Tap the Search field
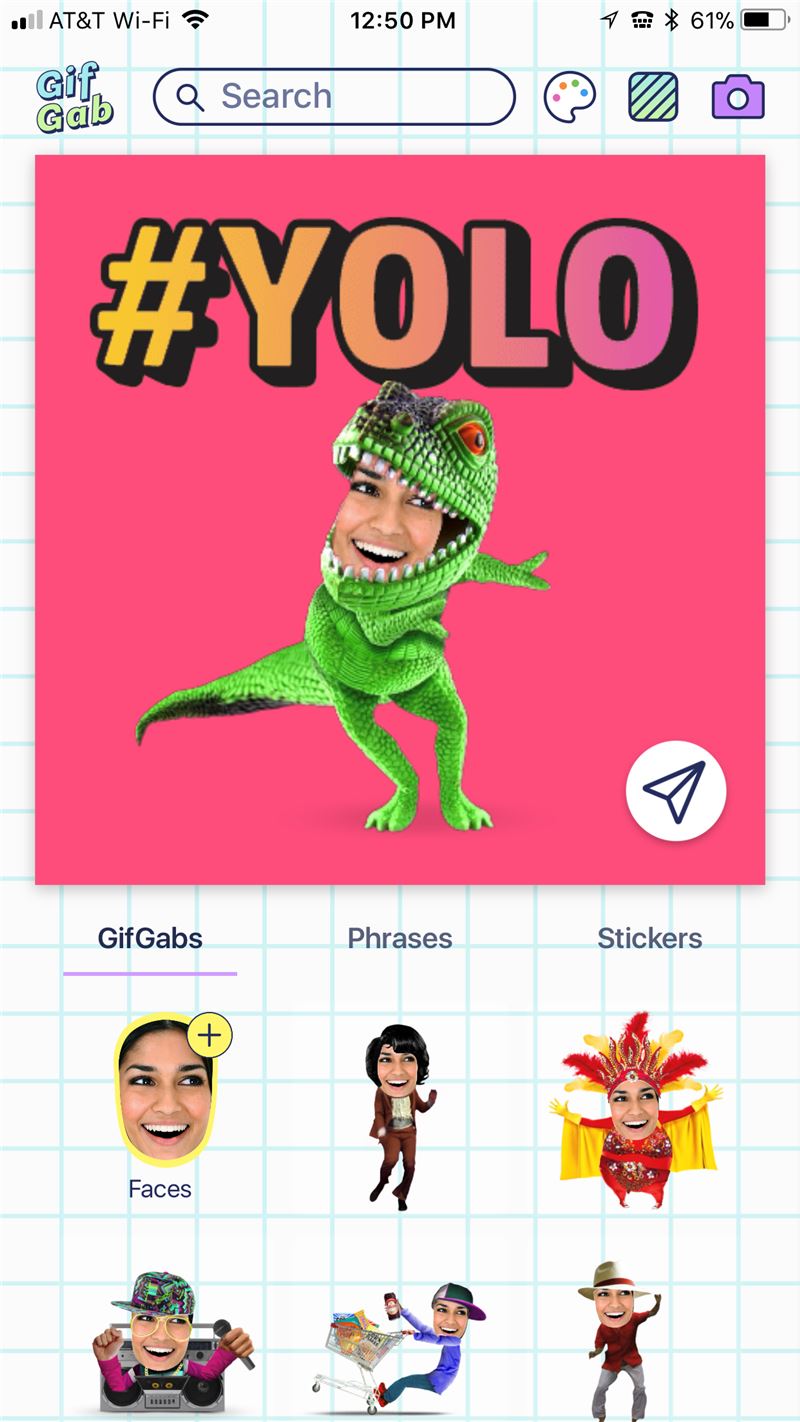Image resolution: width=800 pixels, height=1422 pixels. [x=334, y=97]
